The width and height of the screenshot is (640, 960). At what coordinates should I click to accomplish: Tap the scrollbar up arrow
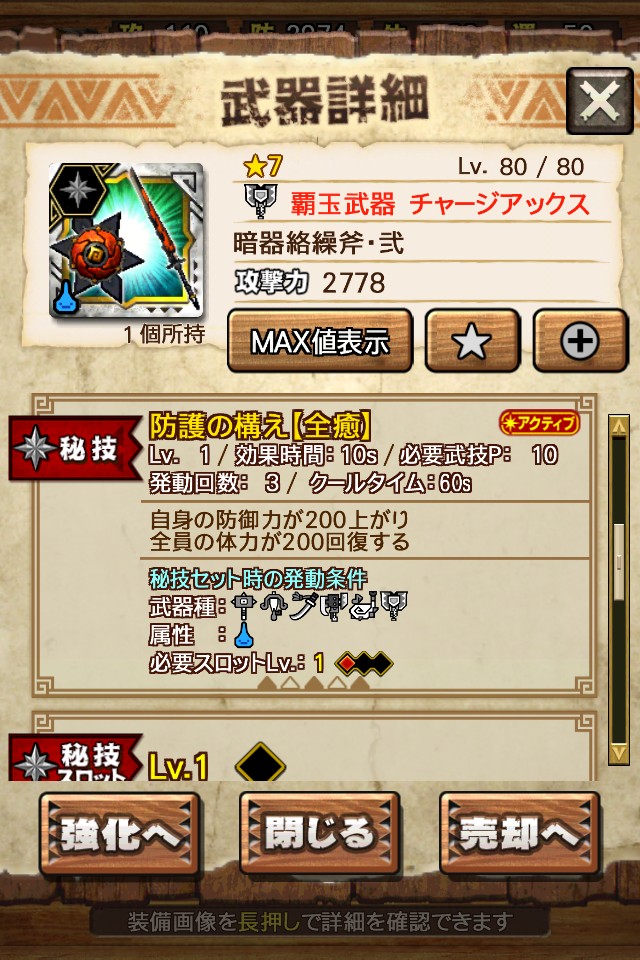coord(620,426)
